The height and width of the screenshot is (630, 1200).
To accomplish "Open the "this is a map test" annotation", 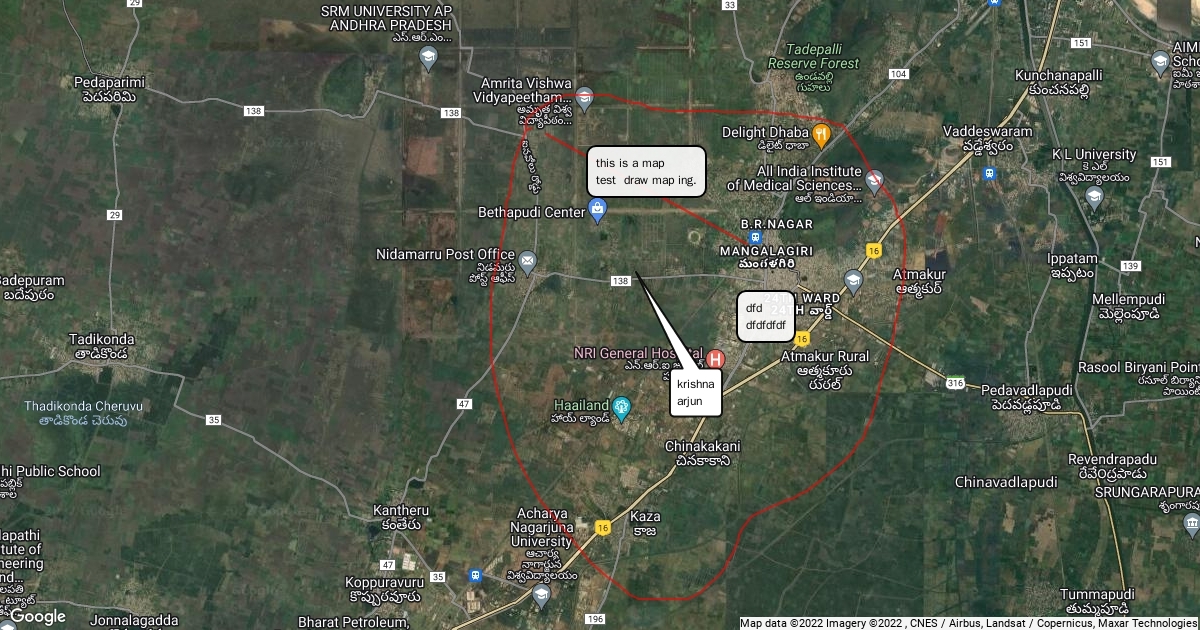I will pos(646,172).
